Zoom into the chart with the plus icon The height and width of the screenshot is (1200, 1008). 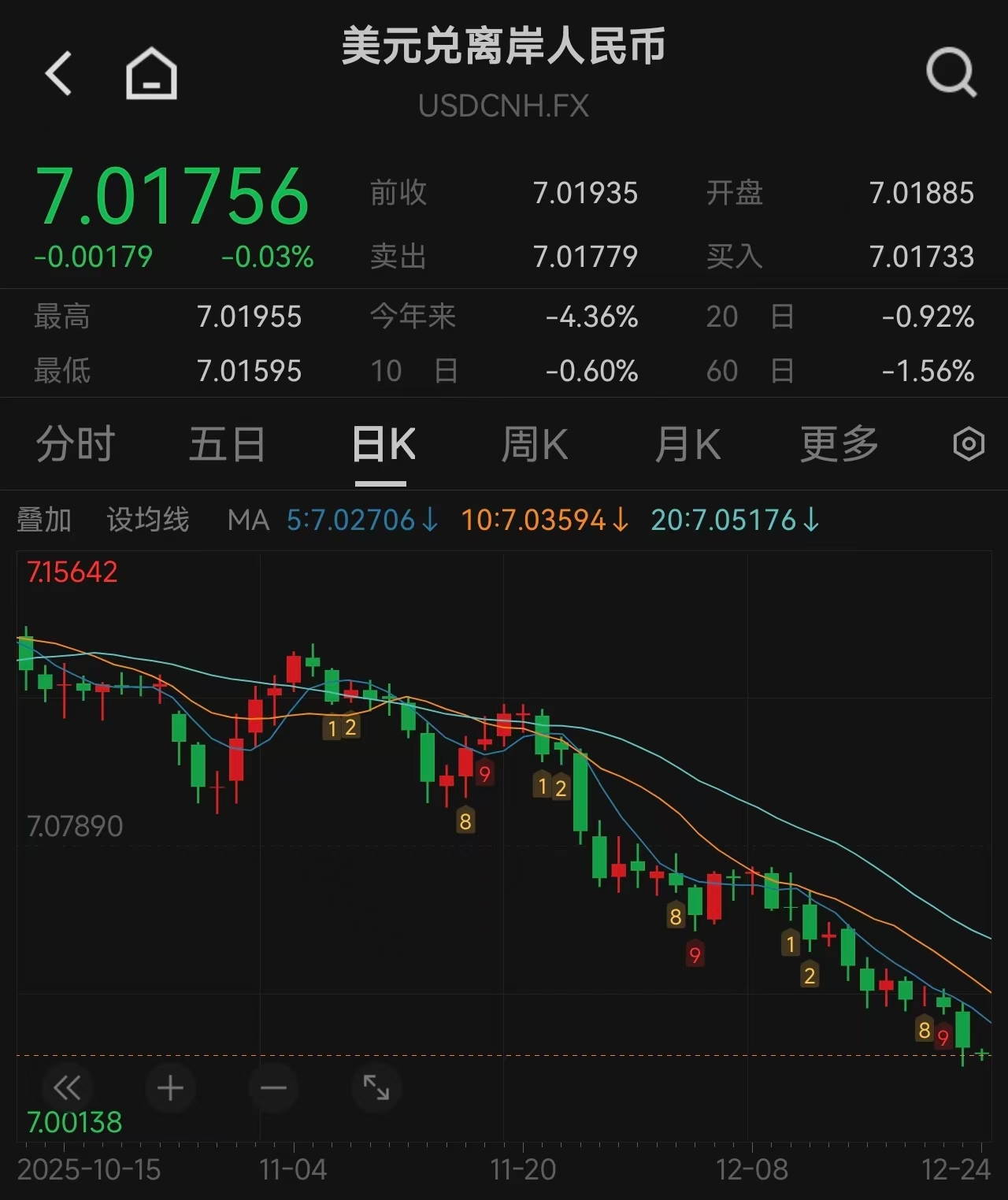(171, 1088)
